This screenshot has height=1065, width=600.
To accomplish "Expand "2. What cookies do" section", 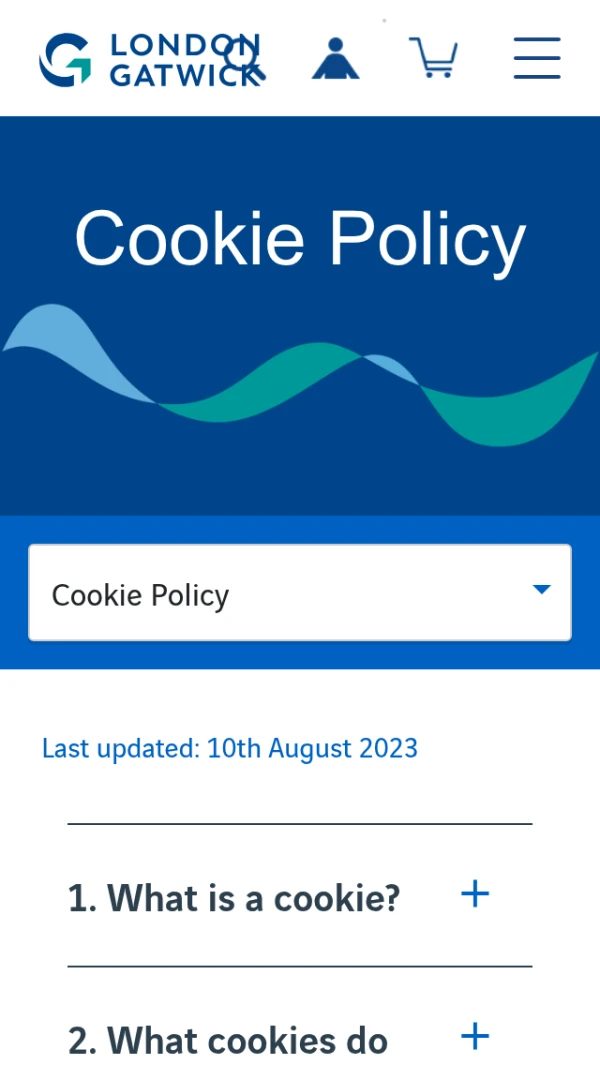I will coord(475,1037).
